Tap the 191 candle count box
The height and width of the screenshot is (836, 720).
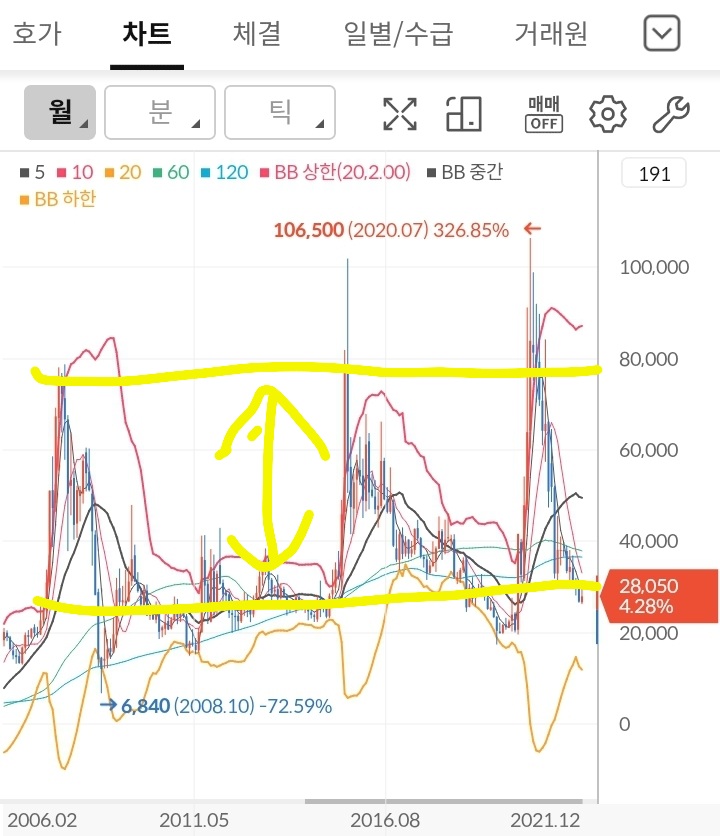[x=654, y=174]
